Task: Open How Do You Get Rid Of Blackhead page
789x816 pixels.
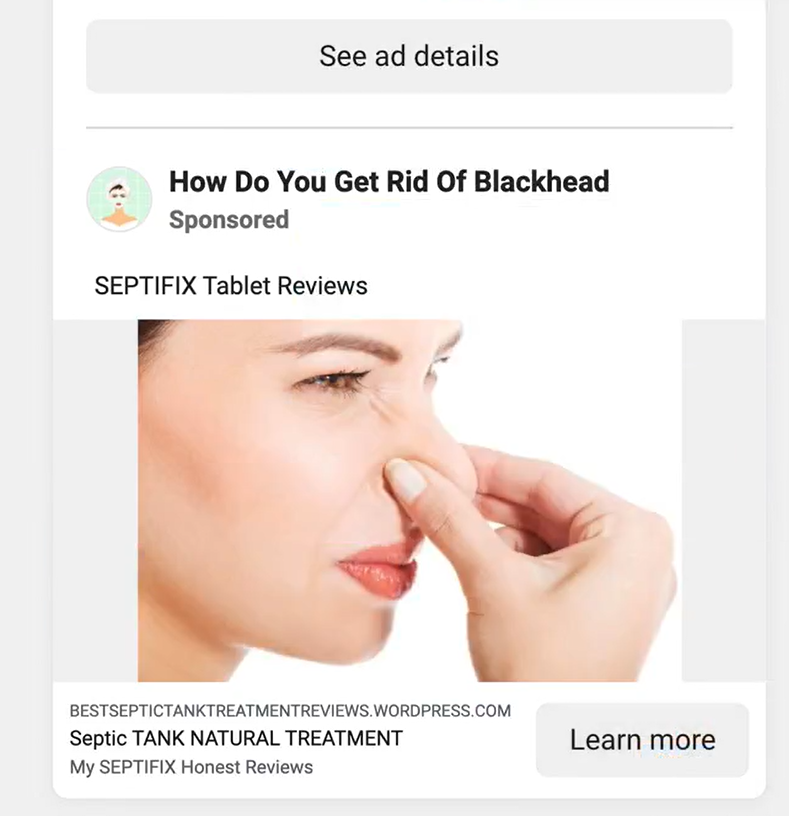Action: (x=388, y=182)
